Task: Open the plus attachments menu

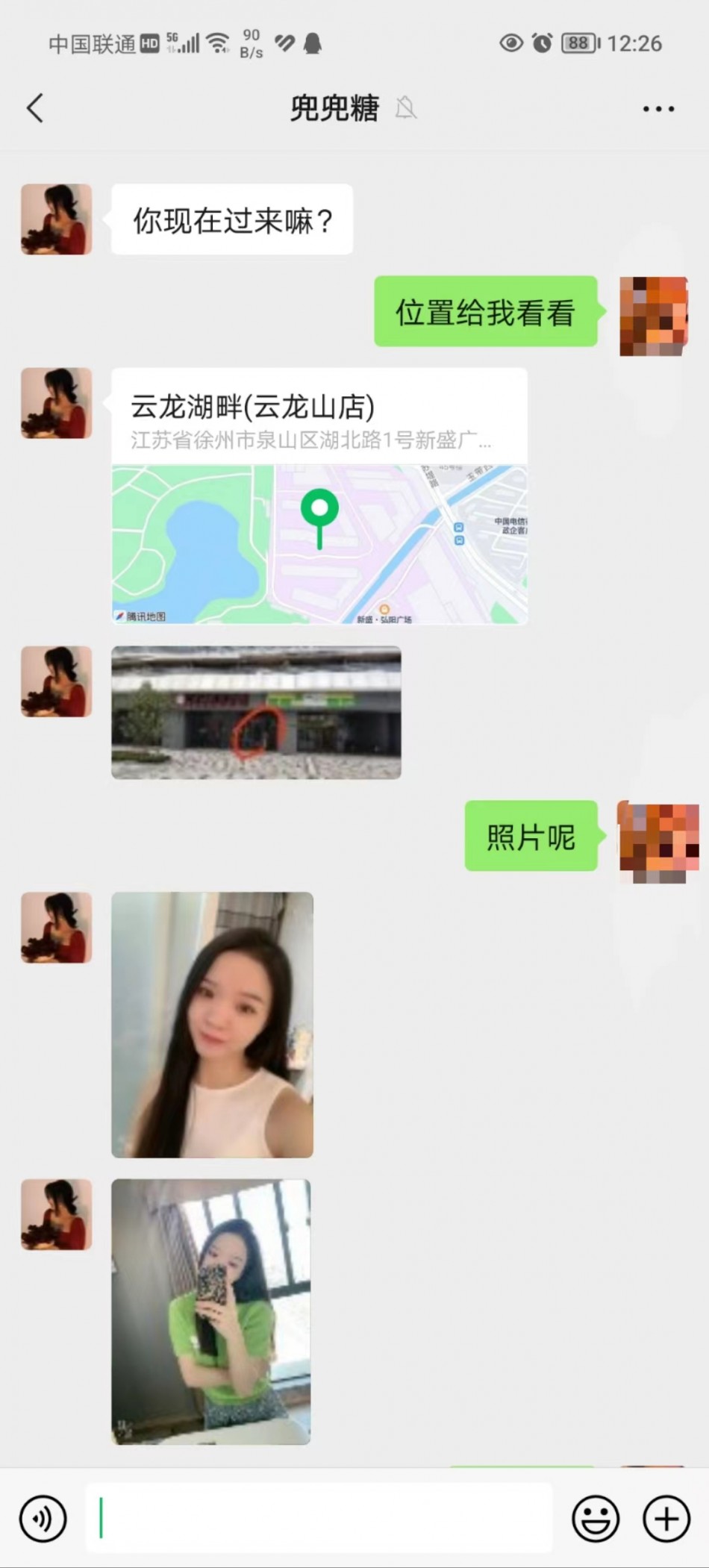Action: pos(666,1518)
